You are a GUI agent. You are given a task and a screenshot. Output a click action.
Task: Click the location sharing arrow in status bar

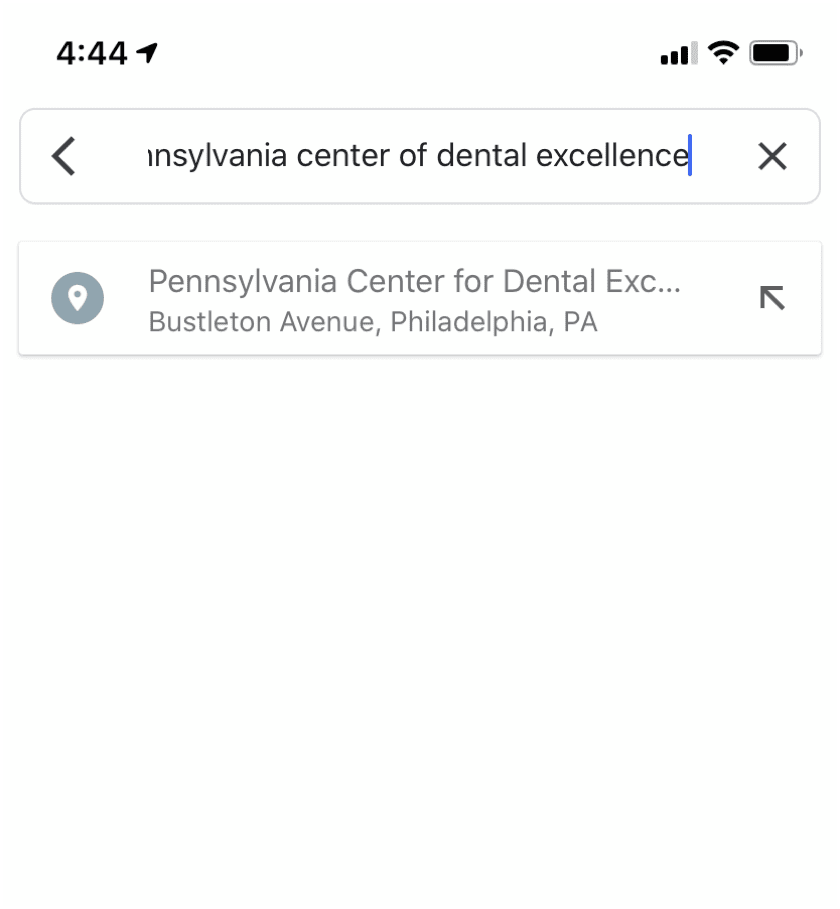pyautogui.click(x=146, y=52)
